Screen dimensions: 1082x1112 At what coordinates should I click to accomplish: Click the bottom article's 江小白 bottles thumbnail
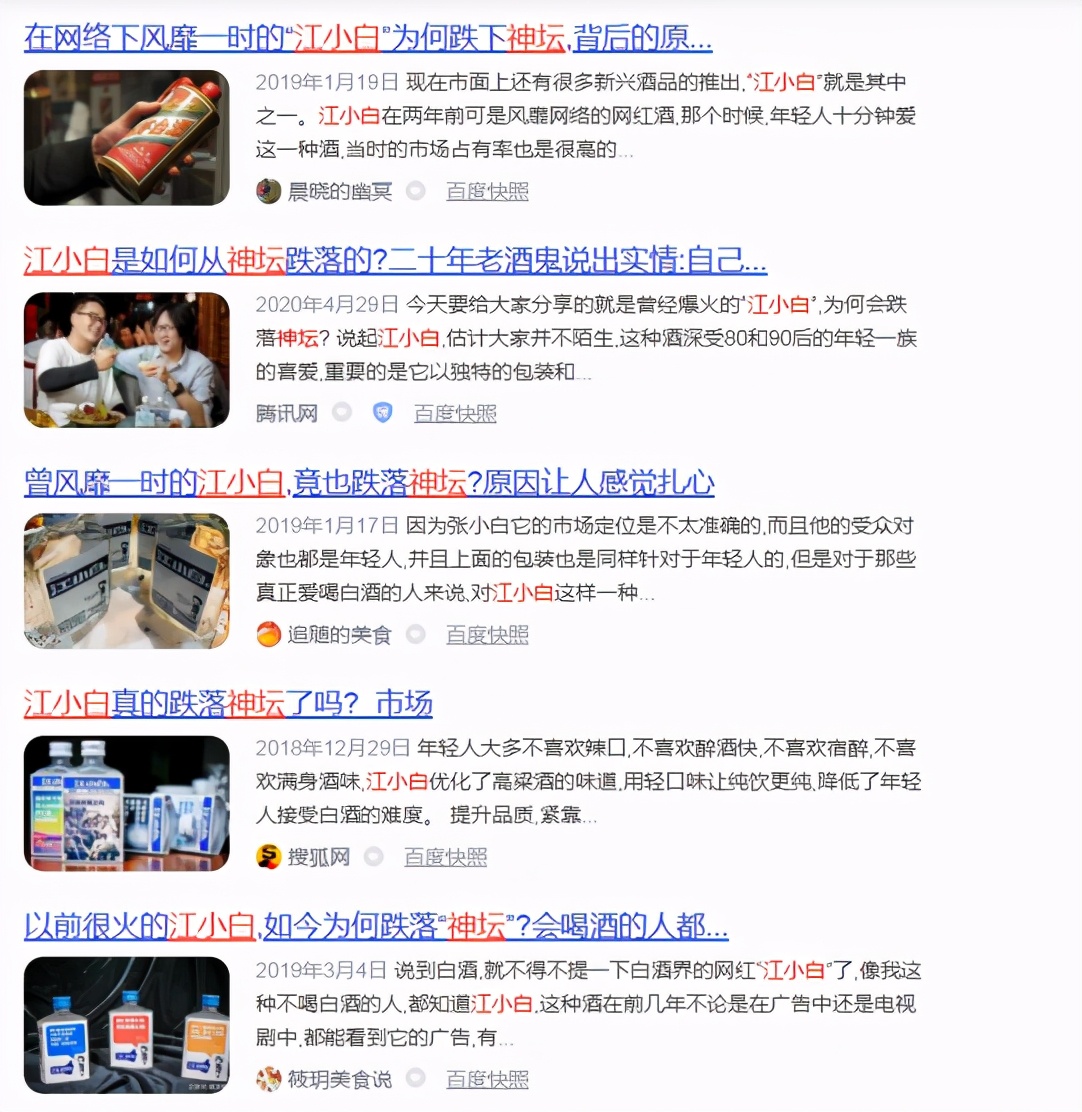(x=126, y=1025)
